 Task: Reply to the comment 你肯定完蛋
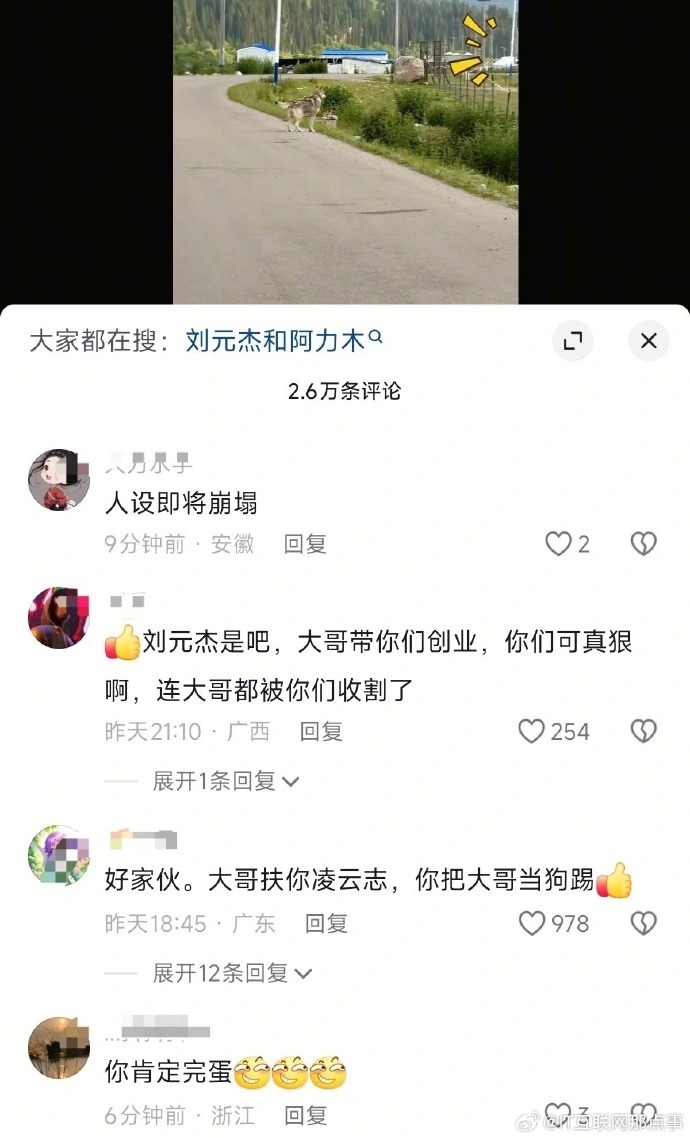click(x=305, y=1114)
